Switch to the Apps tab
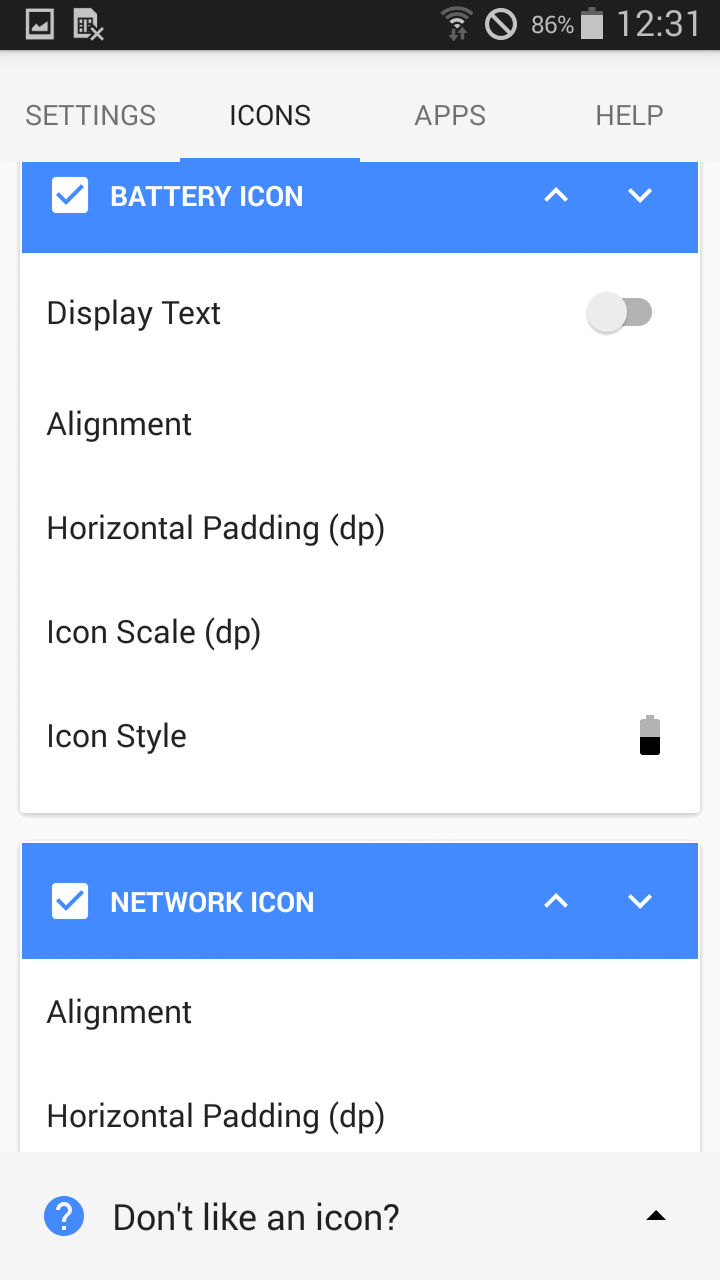The image size is (720, 1280). (450, 116)
